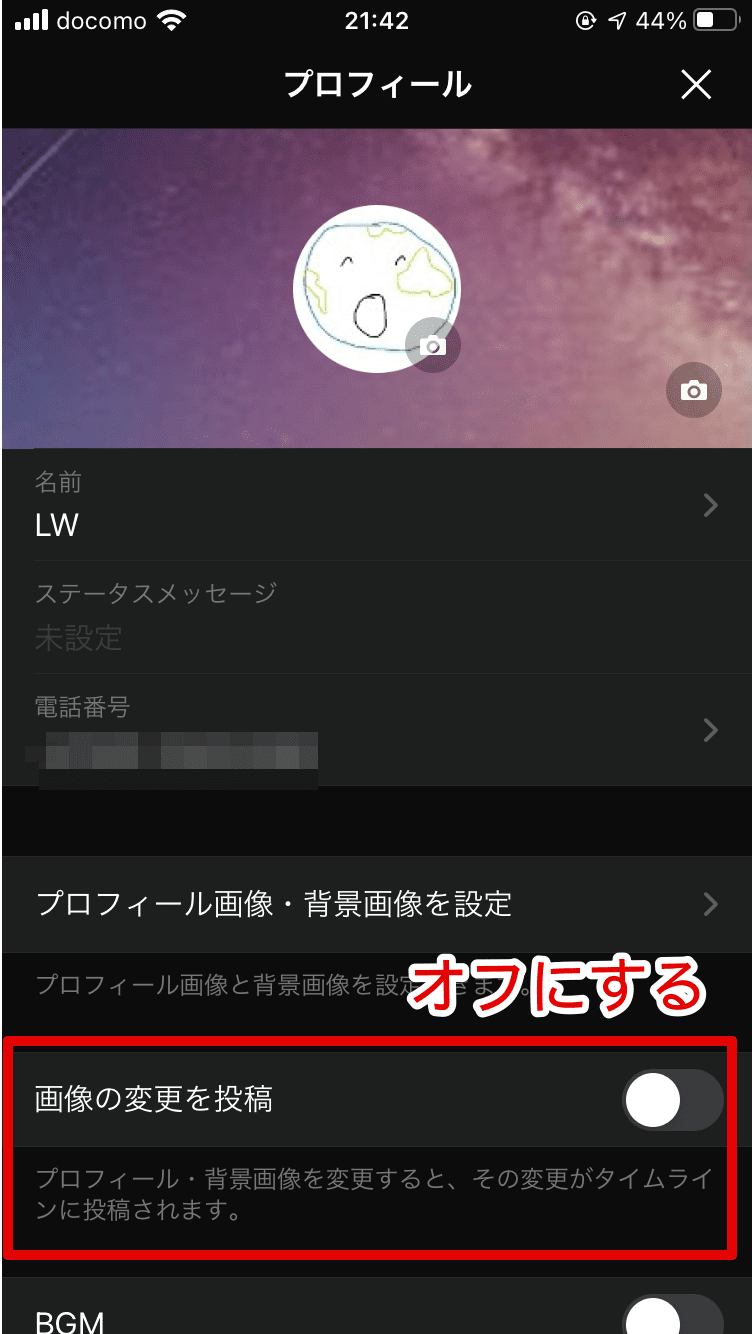Open the 名前 row via its chevron
This screenshot has height=1334, width=752.
coord(710,505)
